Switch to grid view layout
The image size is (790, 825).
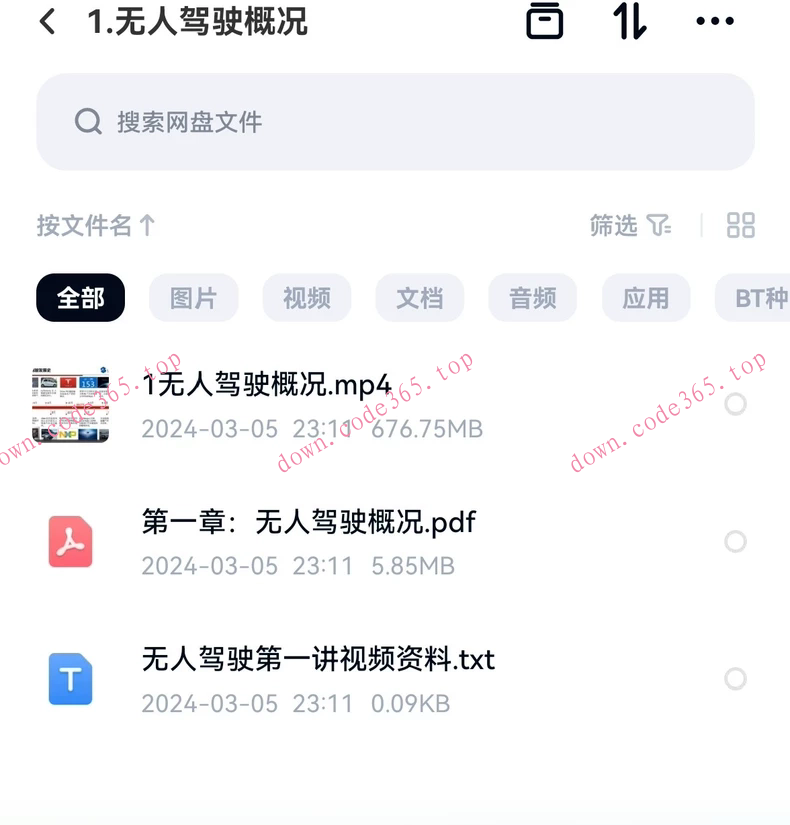(x=741, y=226)
